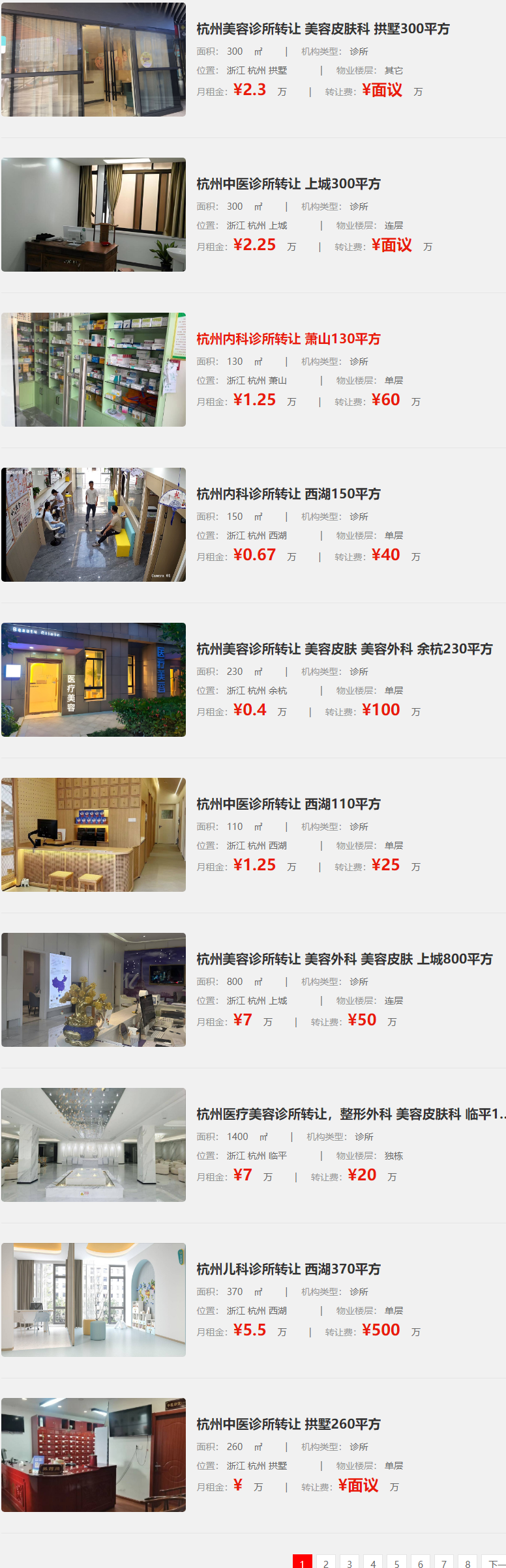Open listing 杭州美容诊所转让 美容皮肤科 拱墅300平方
This screenshot has width=506, height=1568.
323,29
